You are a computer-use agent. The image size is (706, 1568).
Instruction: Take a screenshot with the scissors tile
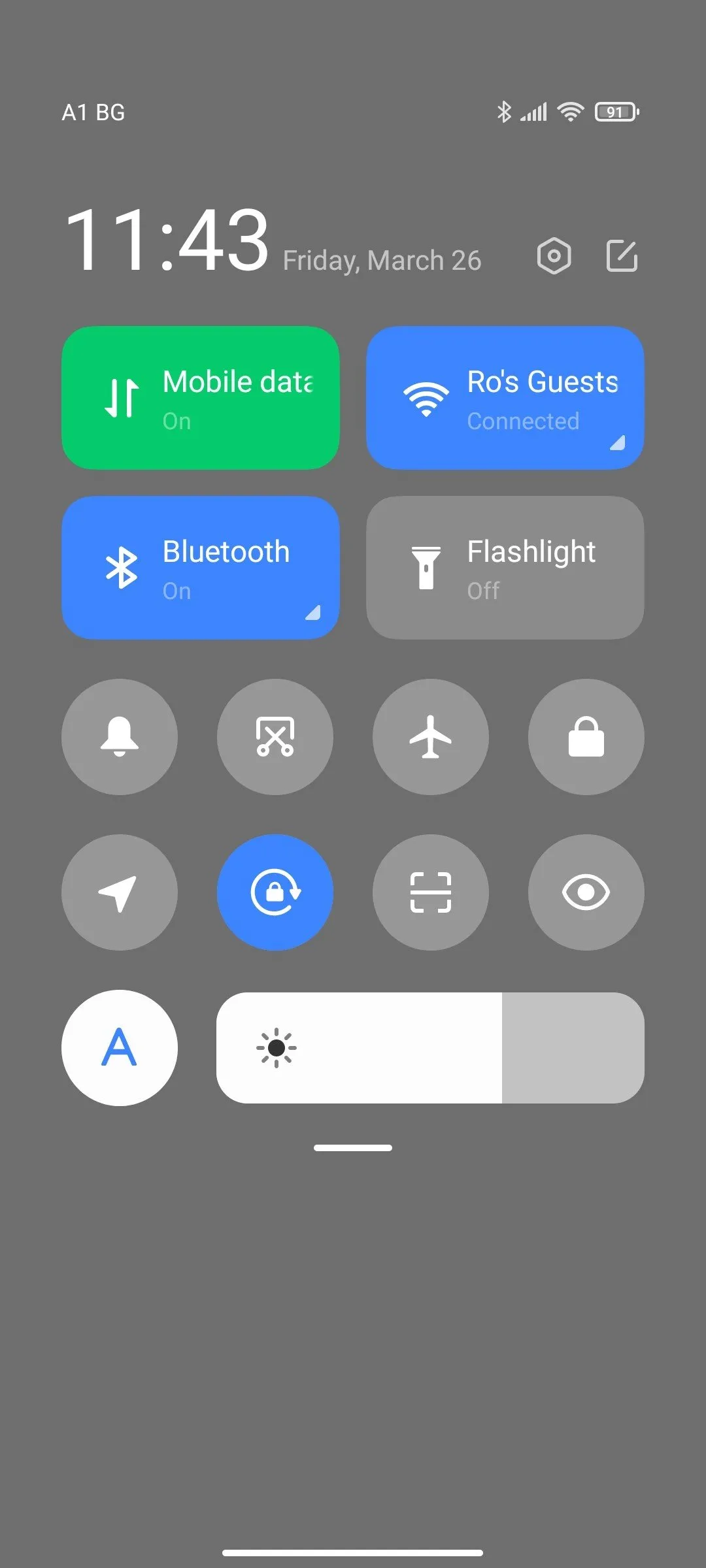[x=275, y=737]
